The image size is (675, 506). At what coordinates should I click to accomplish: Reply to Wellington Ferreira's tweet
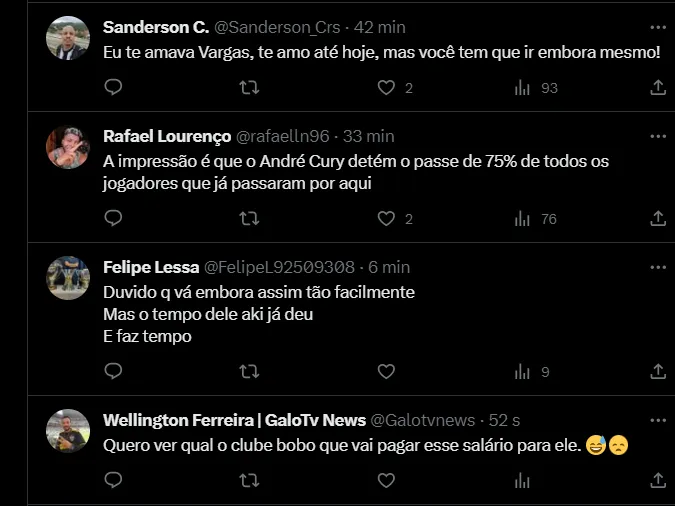[113, 480]
